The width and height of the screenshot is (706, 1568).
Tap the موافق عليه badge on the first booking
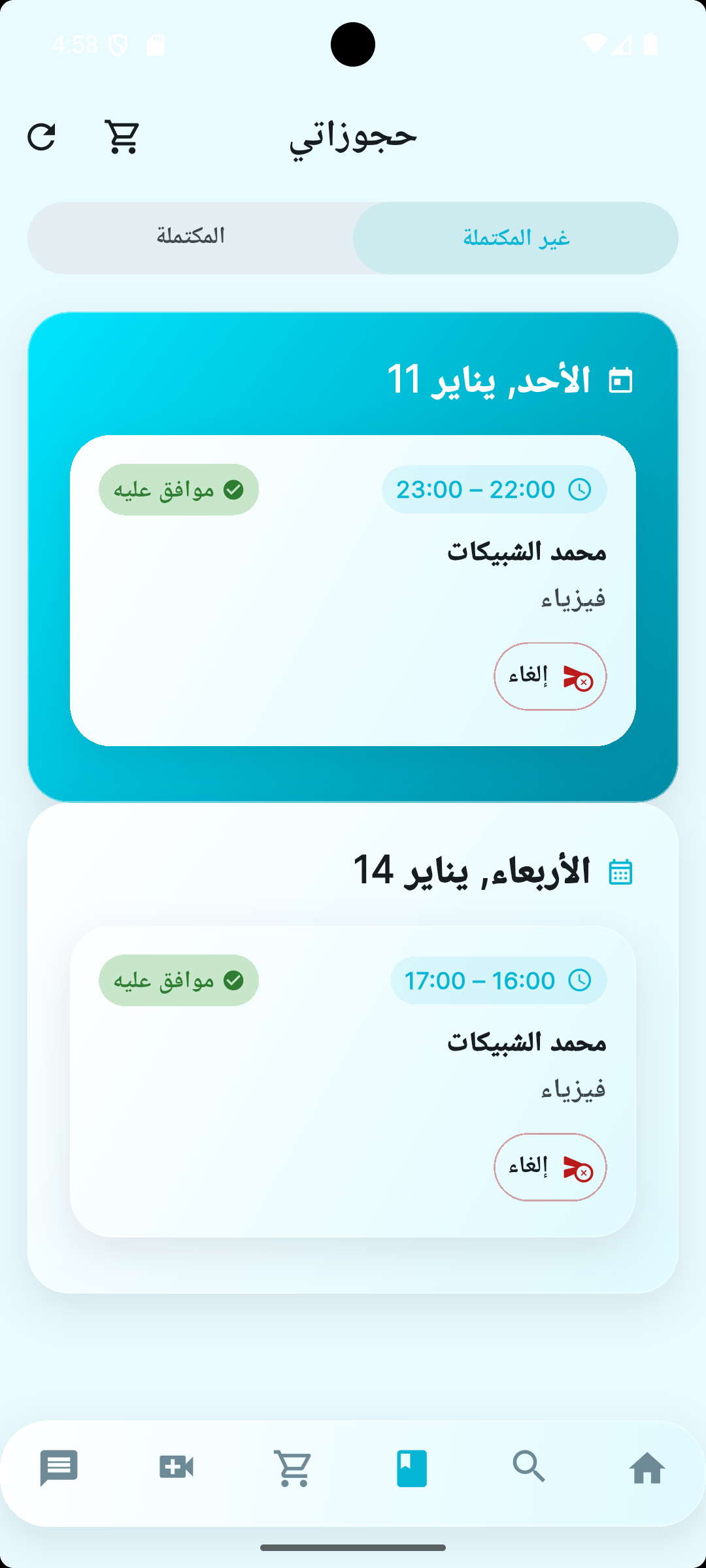coord(178,489)
